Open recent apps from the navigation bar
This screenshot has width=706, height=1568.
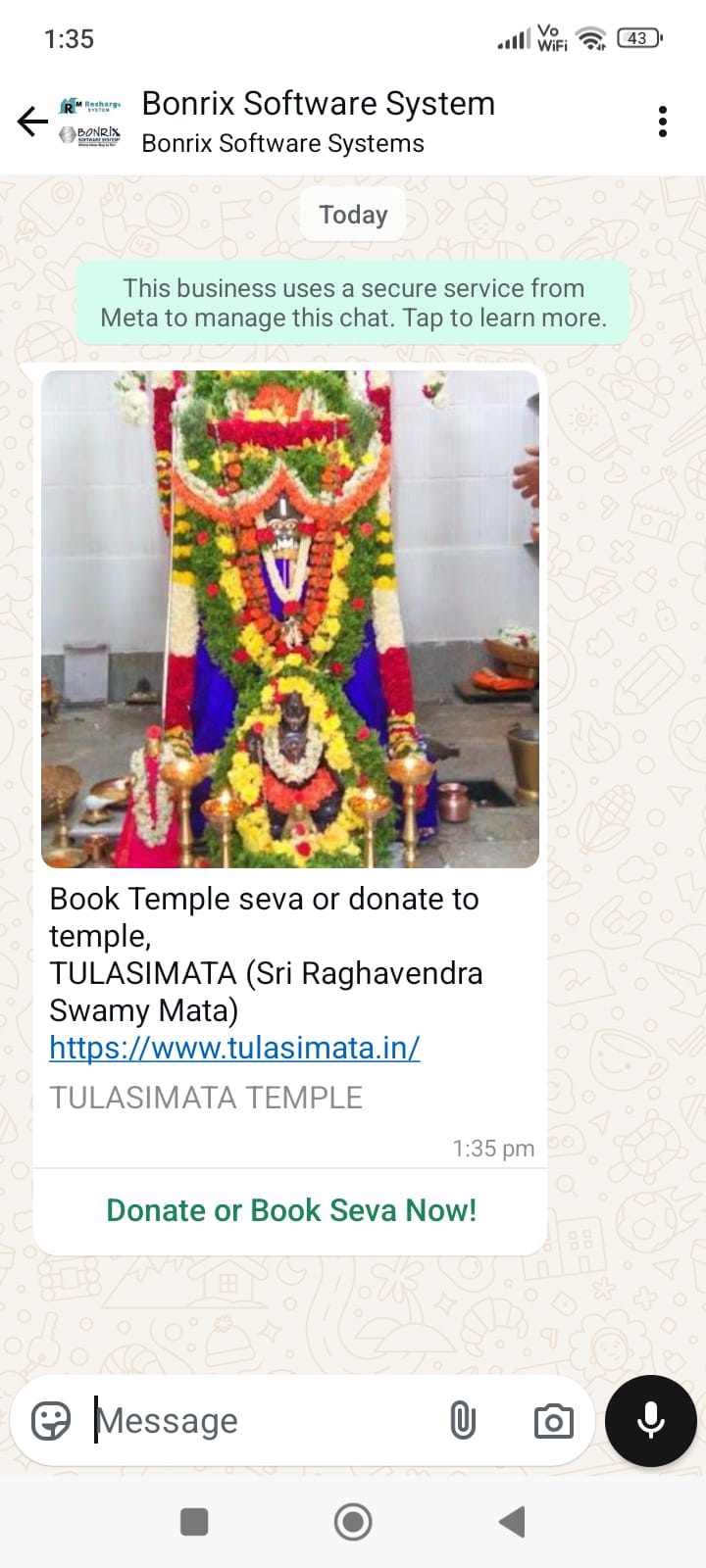(194, 1522)
